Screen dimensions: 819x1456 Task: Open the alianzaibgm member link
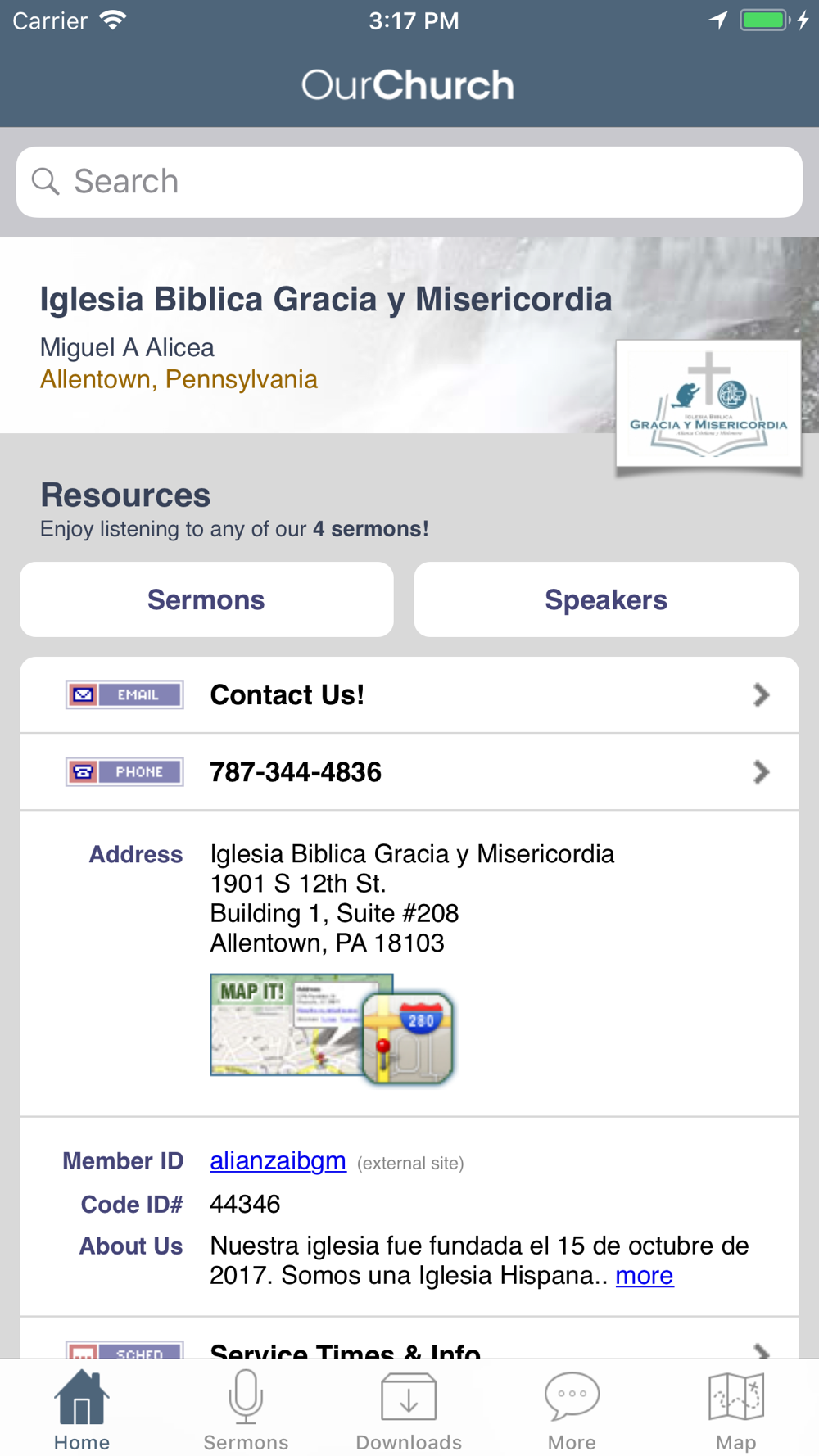278,1161
